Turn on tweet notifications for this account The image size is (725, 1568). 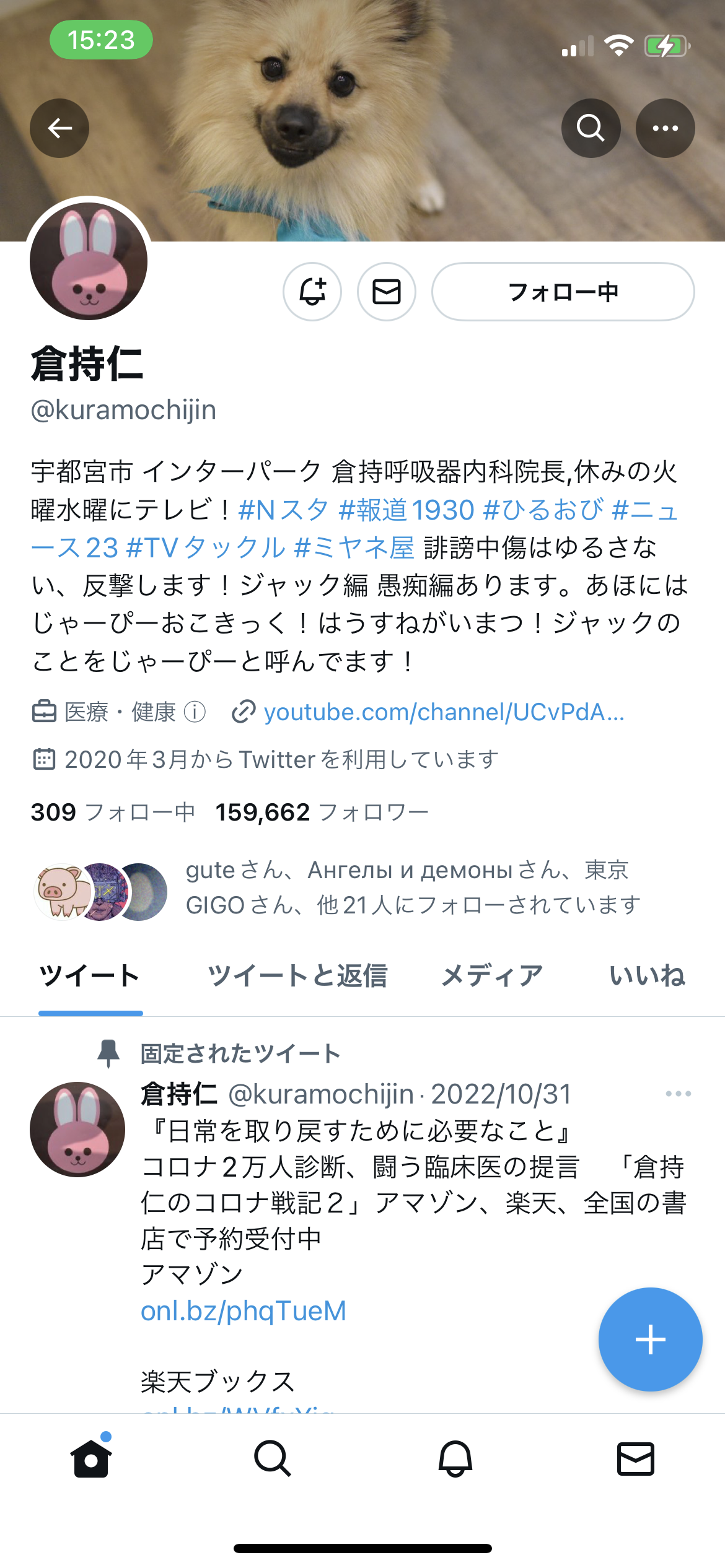click(312, 292)
